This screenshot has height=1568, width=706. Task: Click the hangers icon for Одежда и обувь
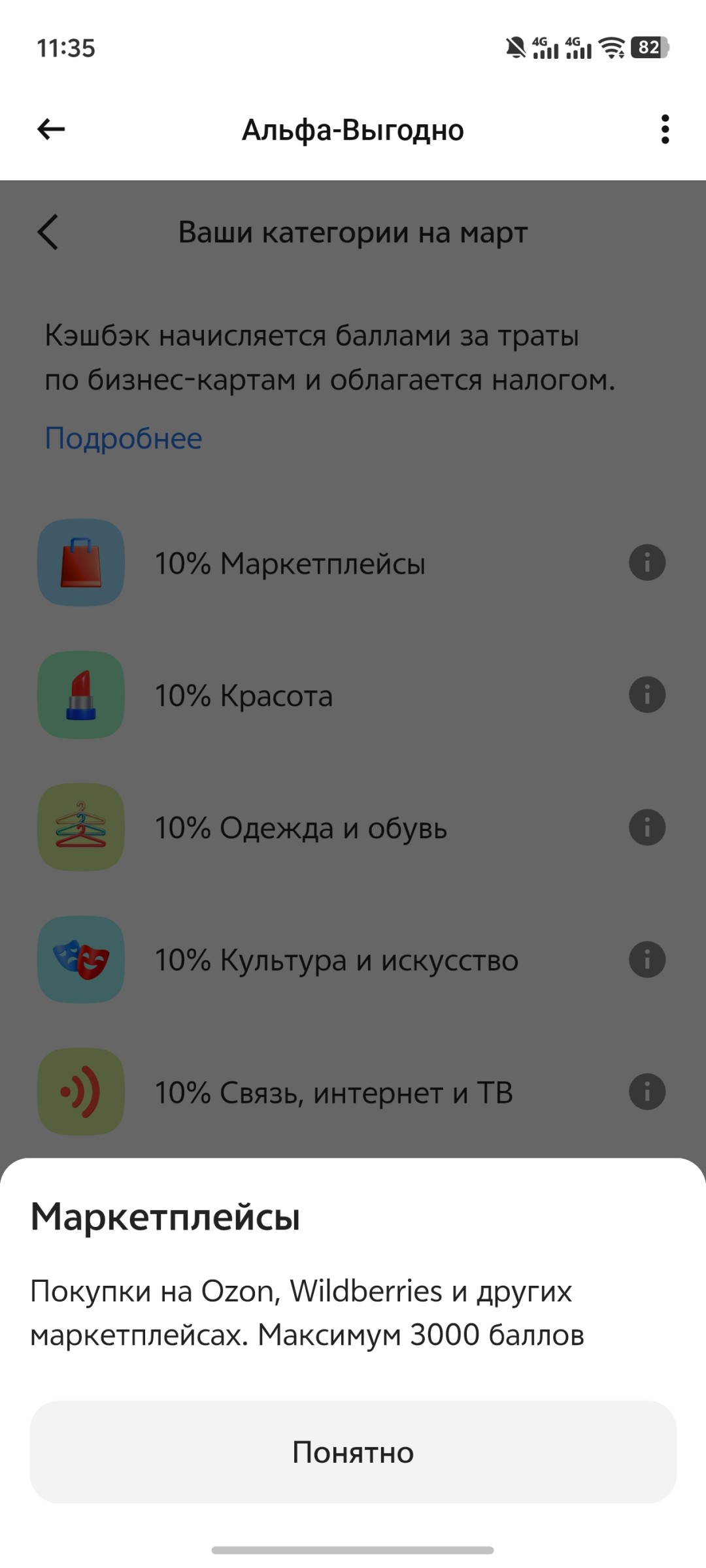[80, 828]
